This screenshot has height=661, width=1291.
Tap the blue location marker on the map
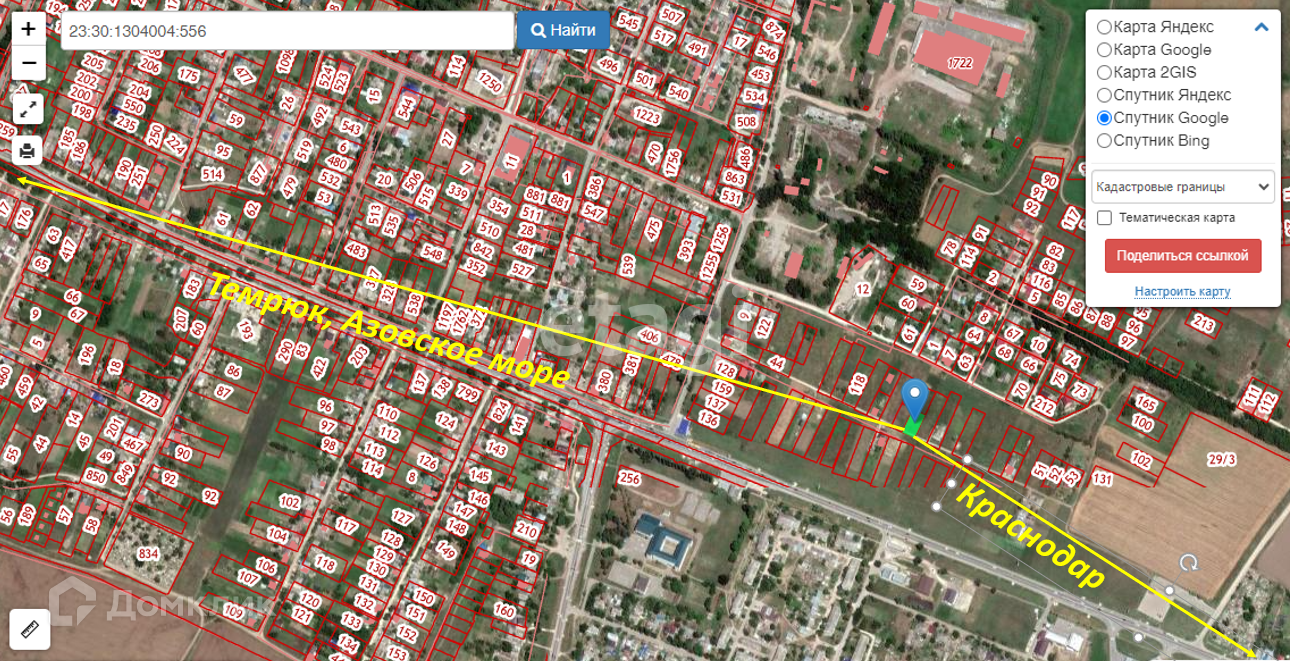[914, 401]
